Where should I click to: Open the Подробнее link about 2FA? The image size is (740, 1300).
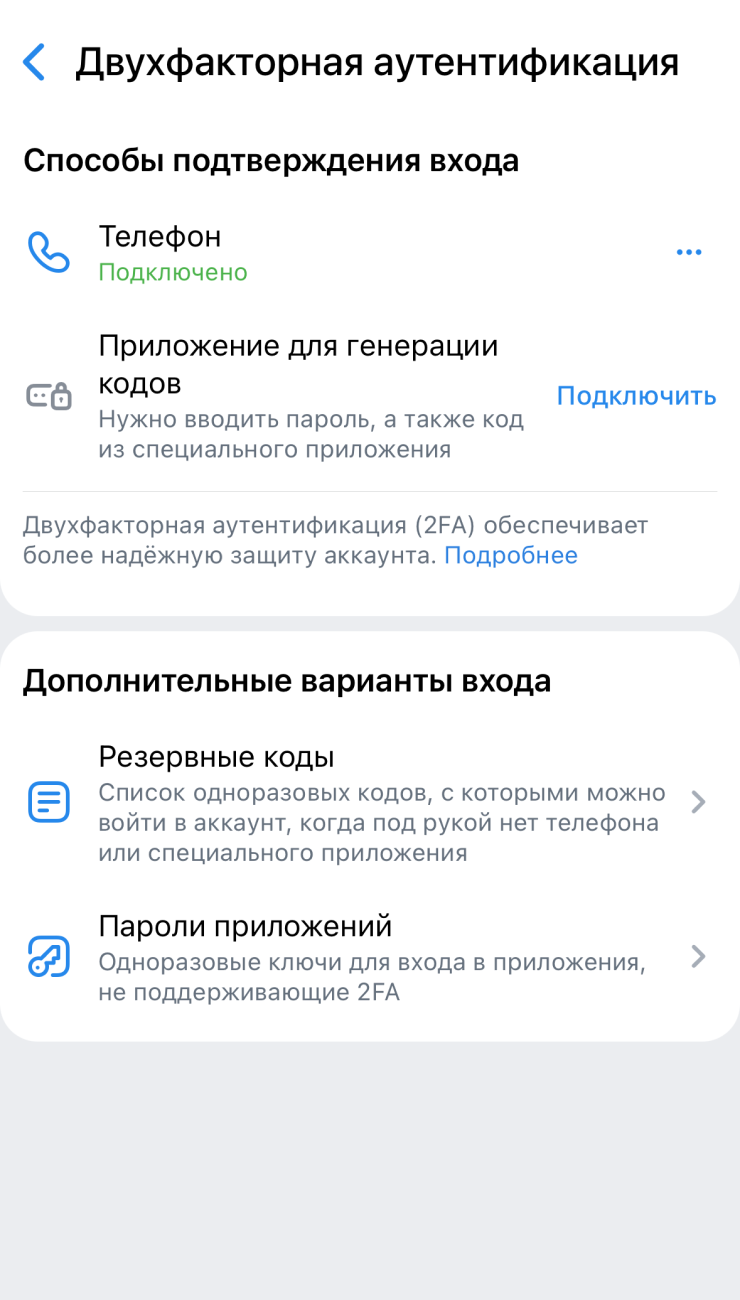(x=511, y=556)
